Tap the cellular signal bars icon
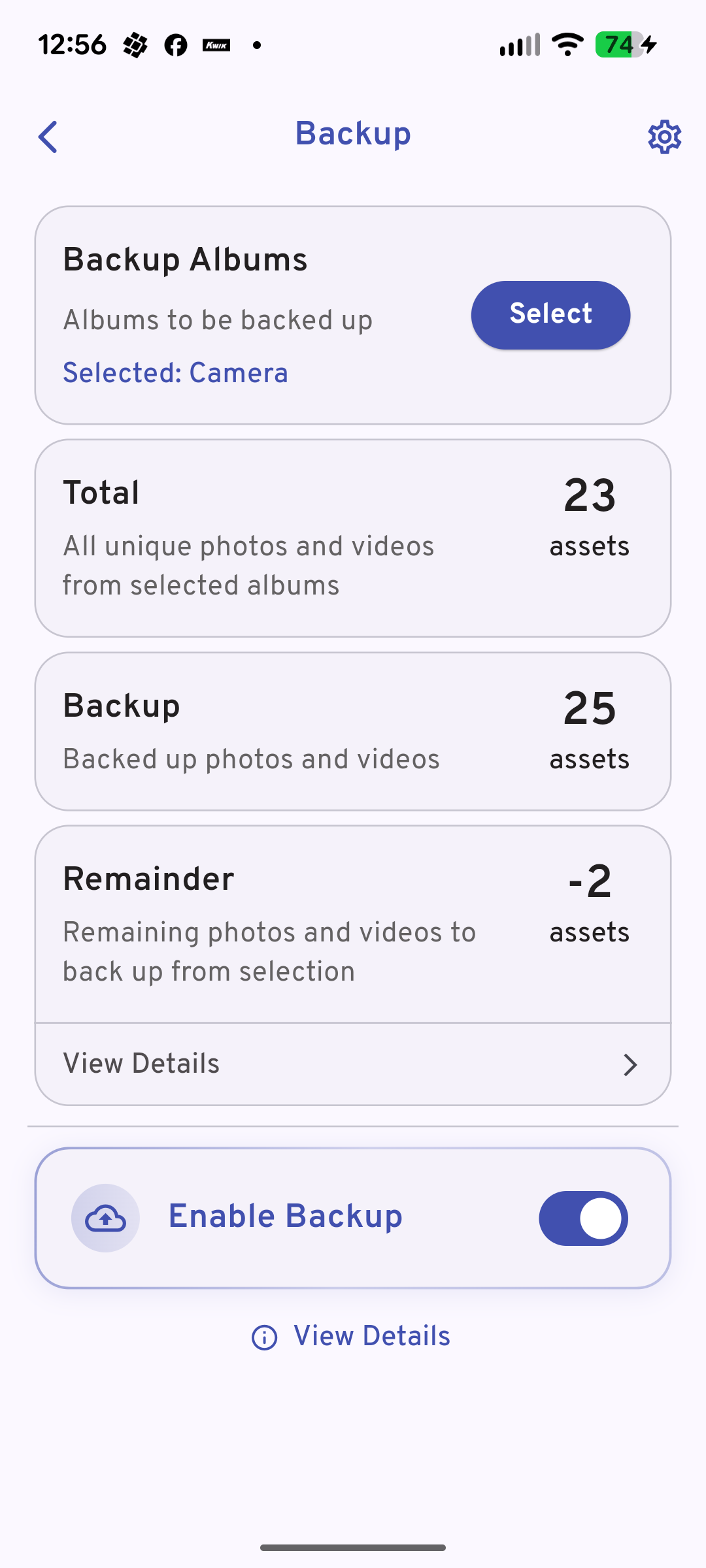Image resolution: width=706 pixels, height=1568 pixels. pyautogui.click(x=518, y=43)
